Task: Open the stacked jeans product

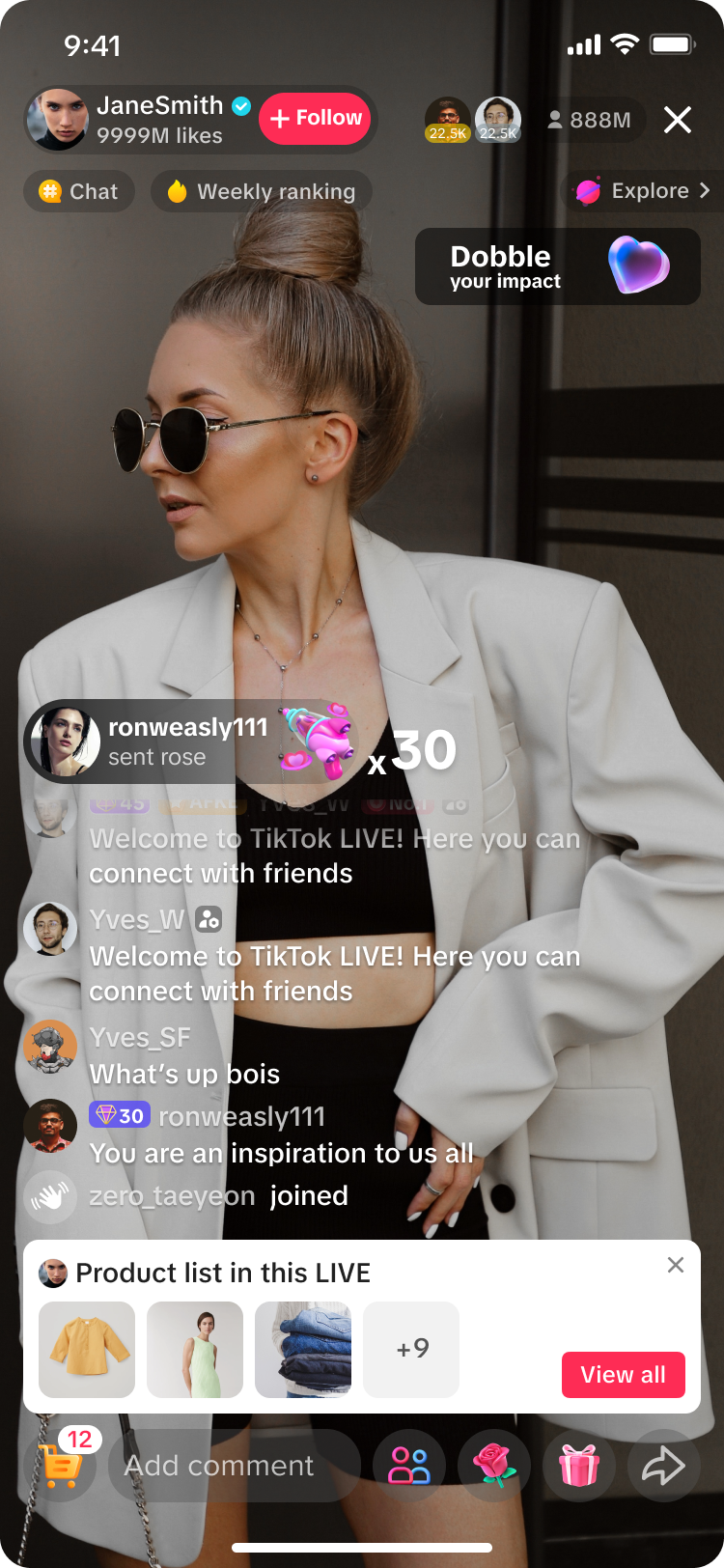Action: coord(303,1349)
